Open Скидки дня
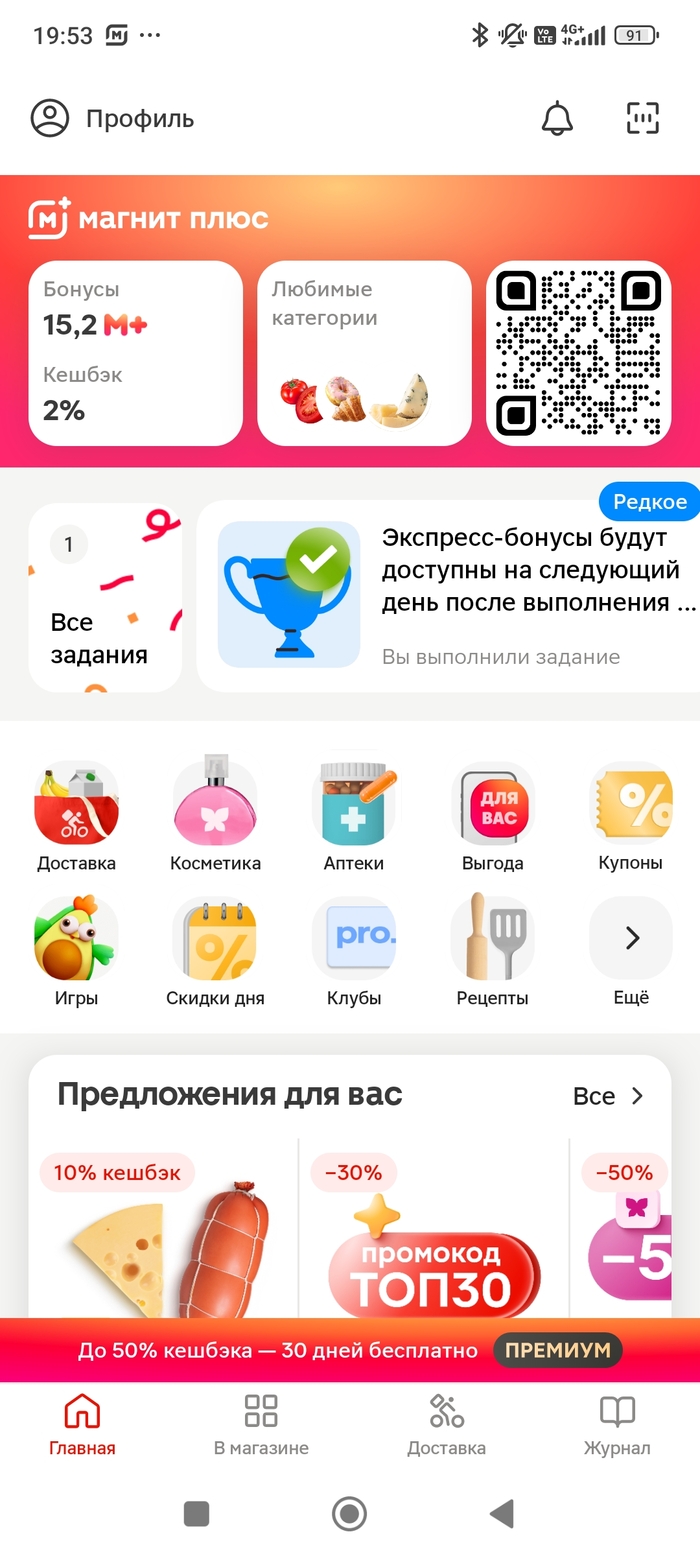 215,951
